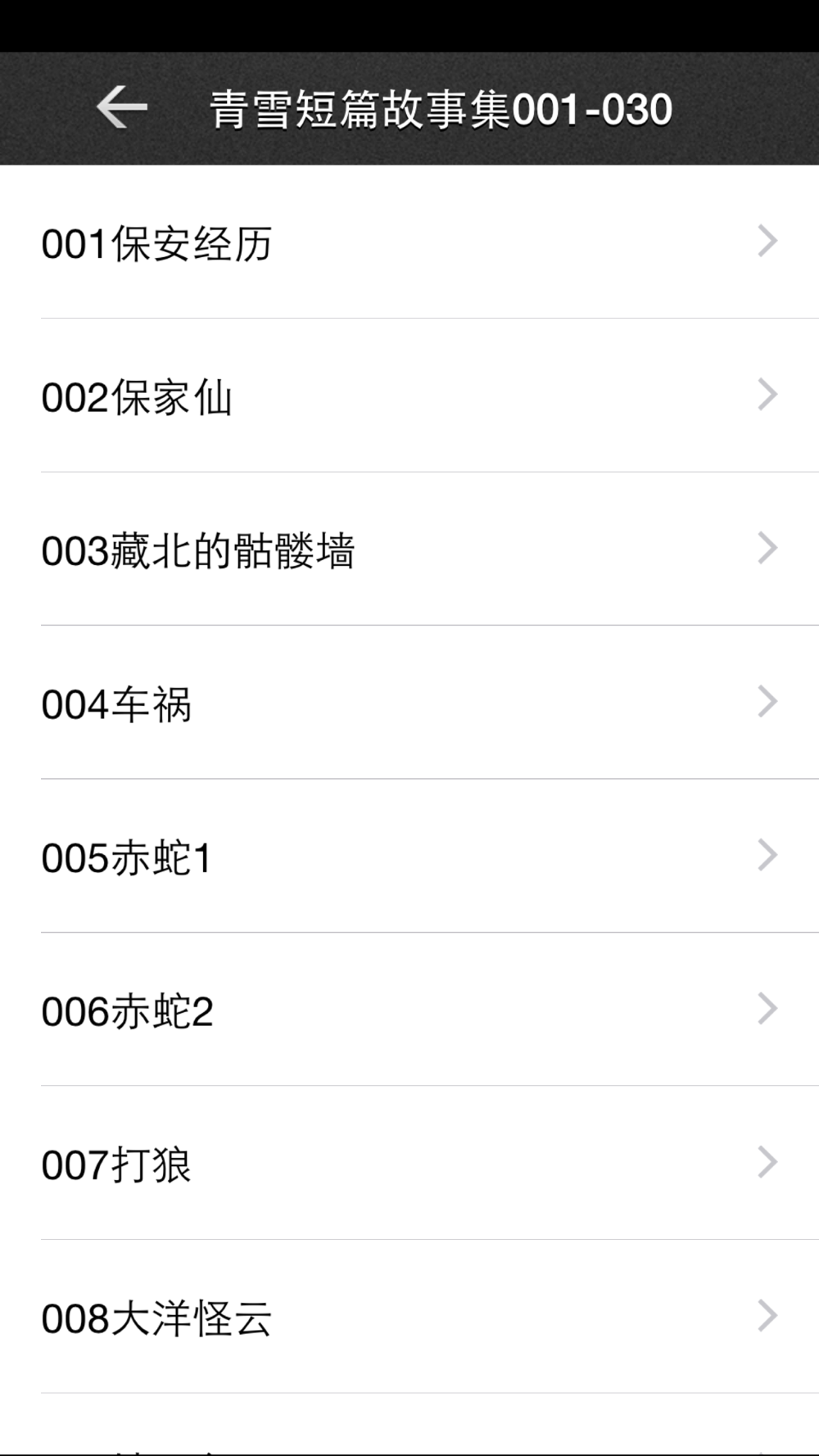The width and height of the screenshot is (819, 1456).
Task: Go back using the top arrow
Action: click(121, 108)
